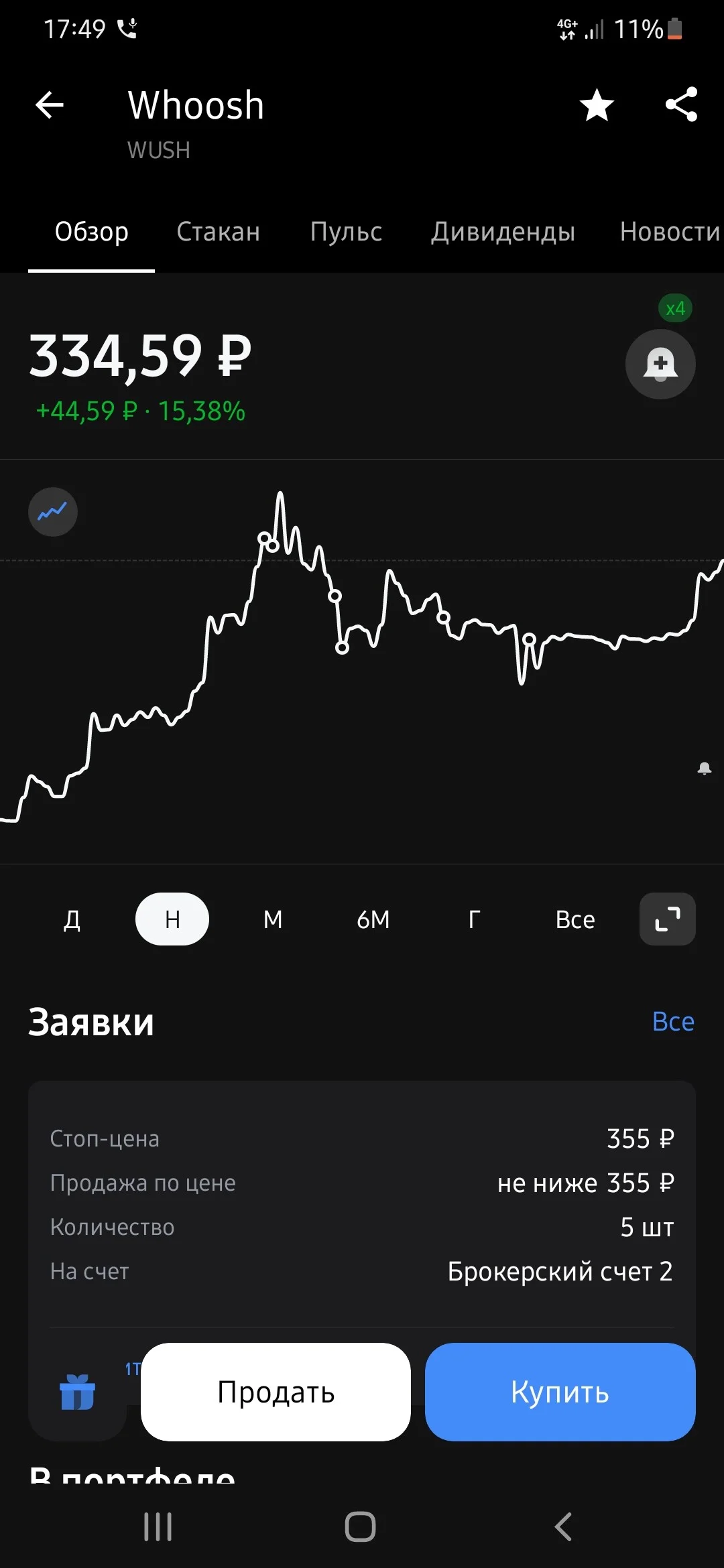Toggle the favorite star for Whoosh
This screenshot has width=724, height=1568.
pos(597,105)
